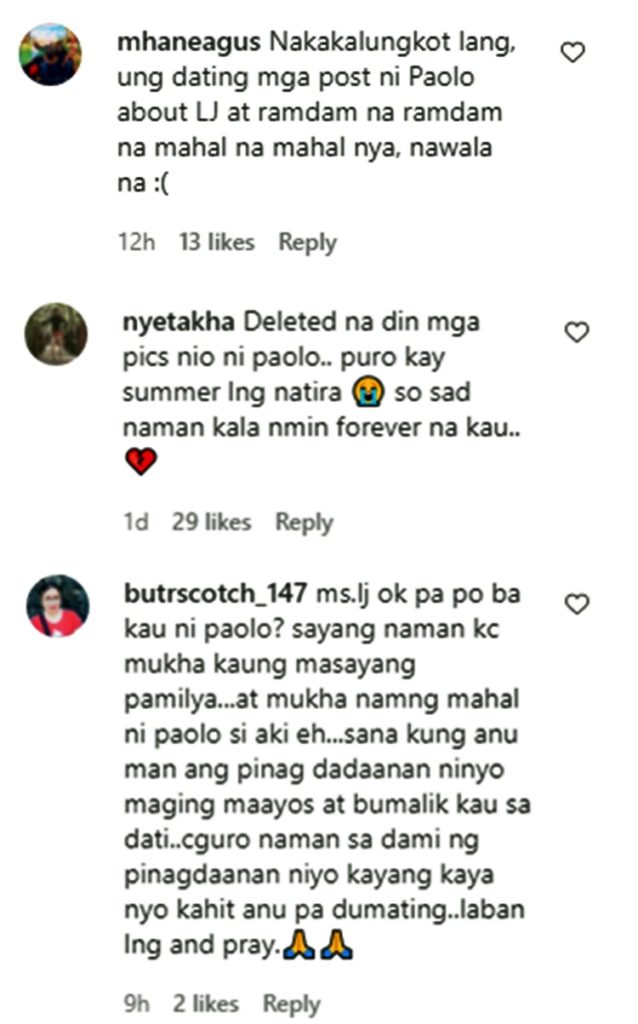Image resolution: width=638 pixels, height=1024 pixels.
Task: View the 2 likes on butrscotch_147's comment
Action: tap(205, 1003)
